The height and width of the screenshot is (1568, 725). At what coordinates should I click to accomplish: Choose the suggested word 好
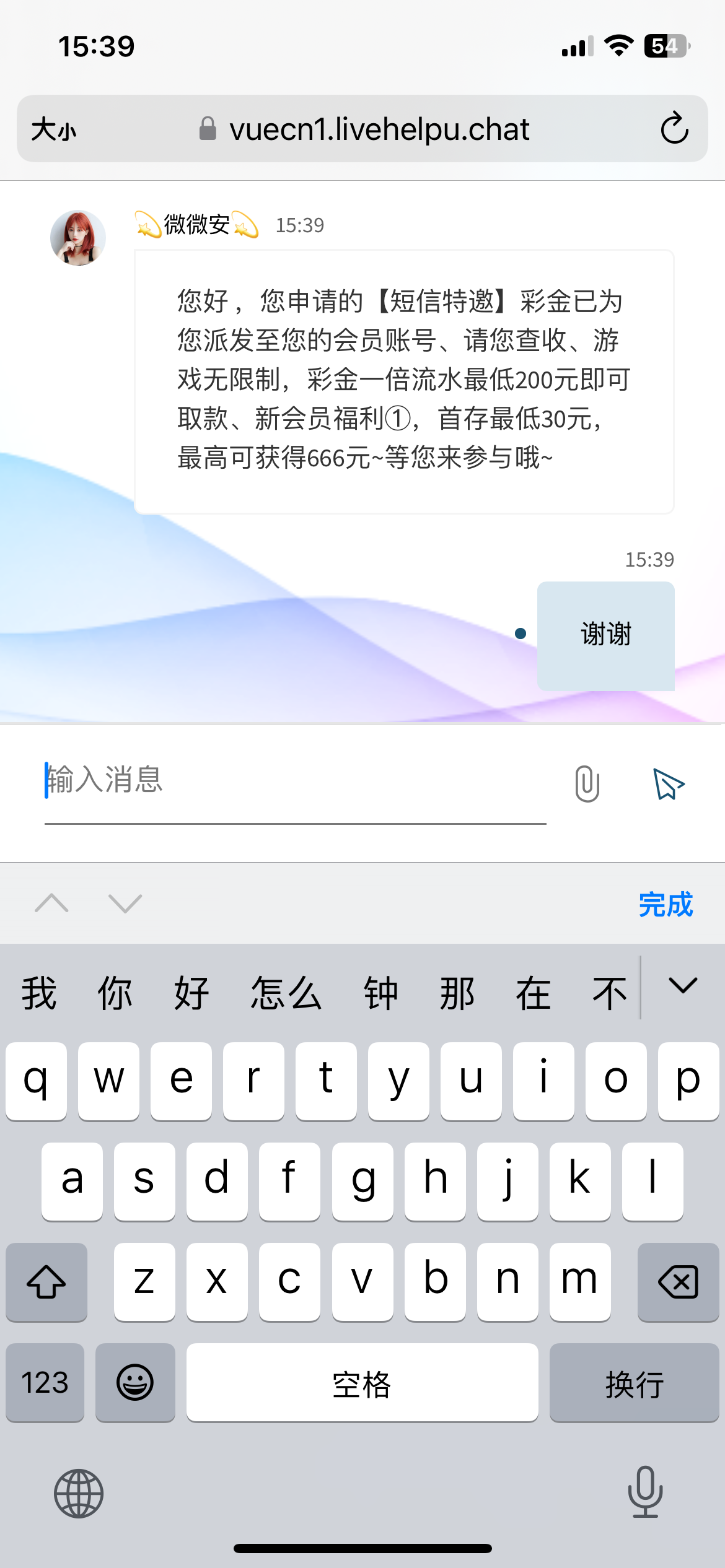pos(191,993)
